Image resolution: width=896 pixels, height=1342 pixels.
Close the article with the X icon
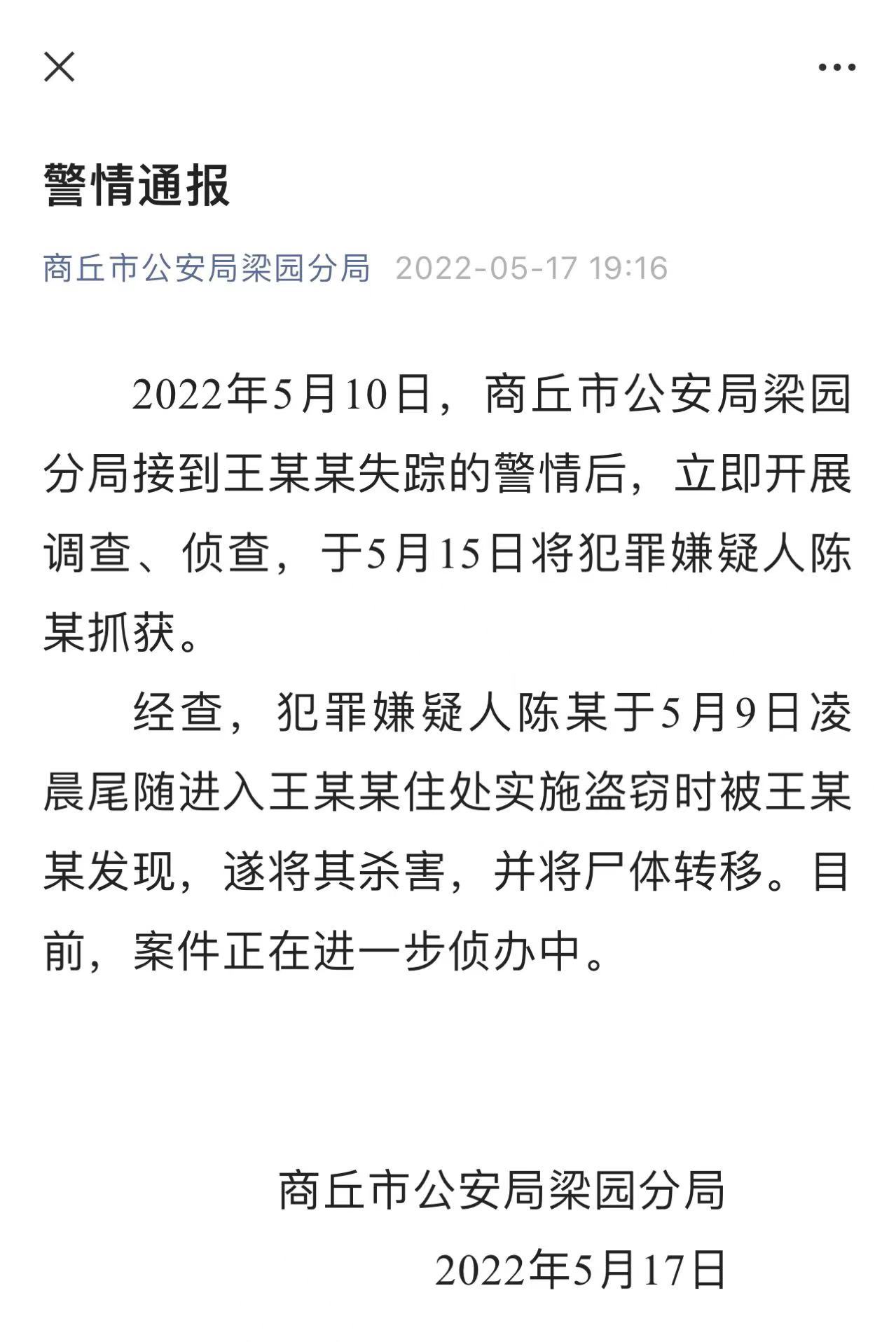(x=59, y=67)
